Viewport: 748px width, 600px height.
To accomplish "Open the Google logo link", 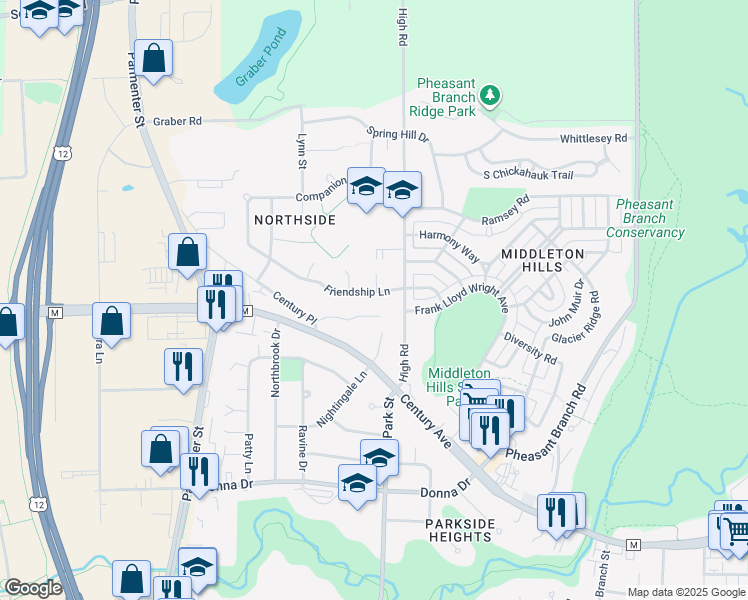I will (33, 588).
